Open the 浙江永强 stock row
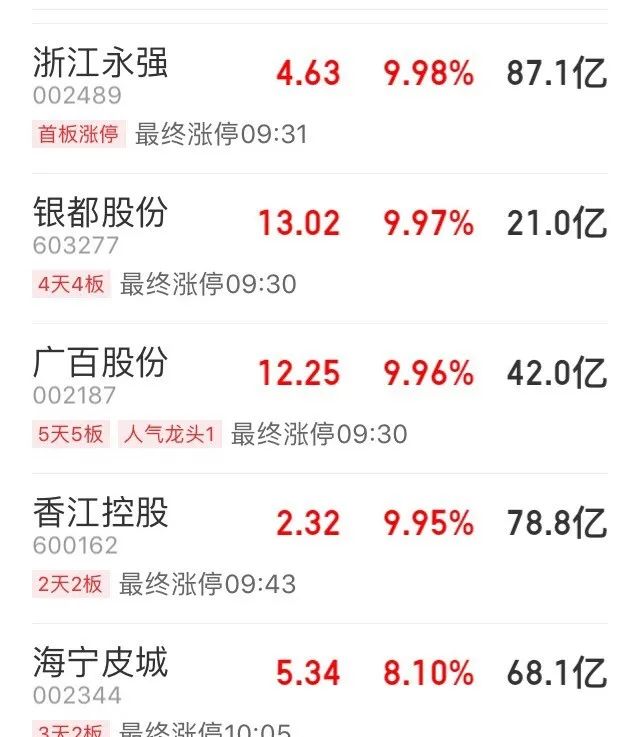640x737 pixels. pyautogui.click(x=101, y=64)
